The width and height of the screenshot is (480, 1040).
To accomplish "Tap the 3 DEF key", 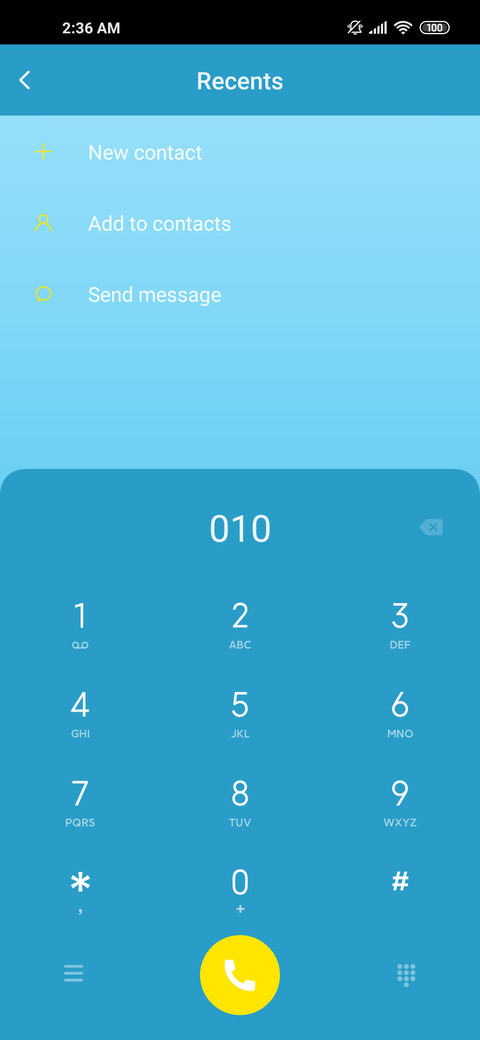I will (x=400, y=625).
